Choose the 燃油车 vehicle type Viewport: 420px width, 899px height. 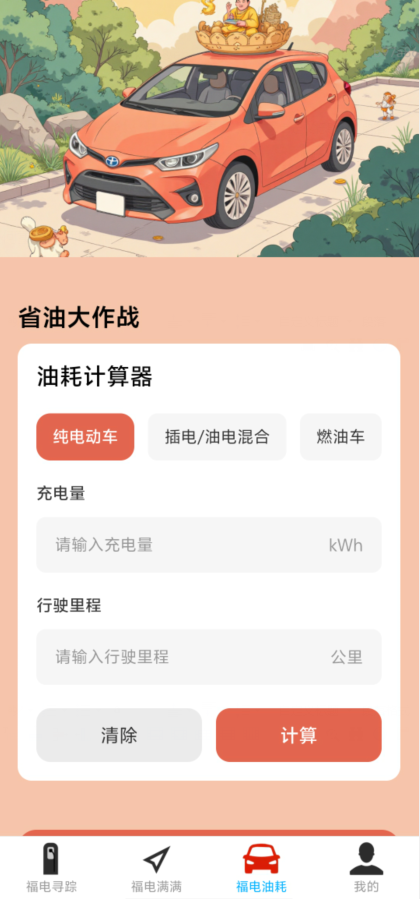click(x=340, y=437)
